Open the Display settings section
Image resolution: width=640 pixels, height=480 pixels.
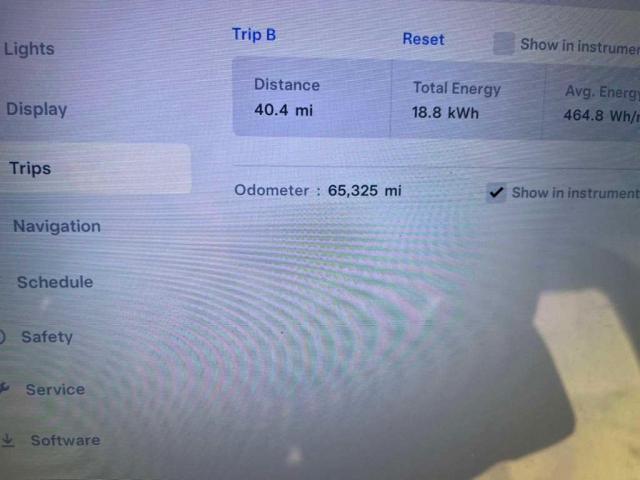tap(37, 110)
